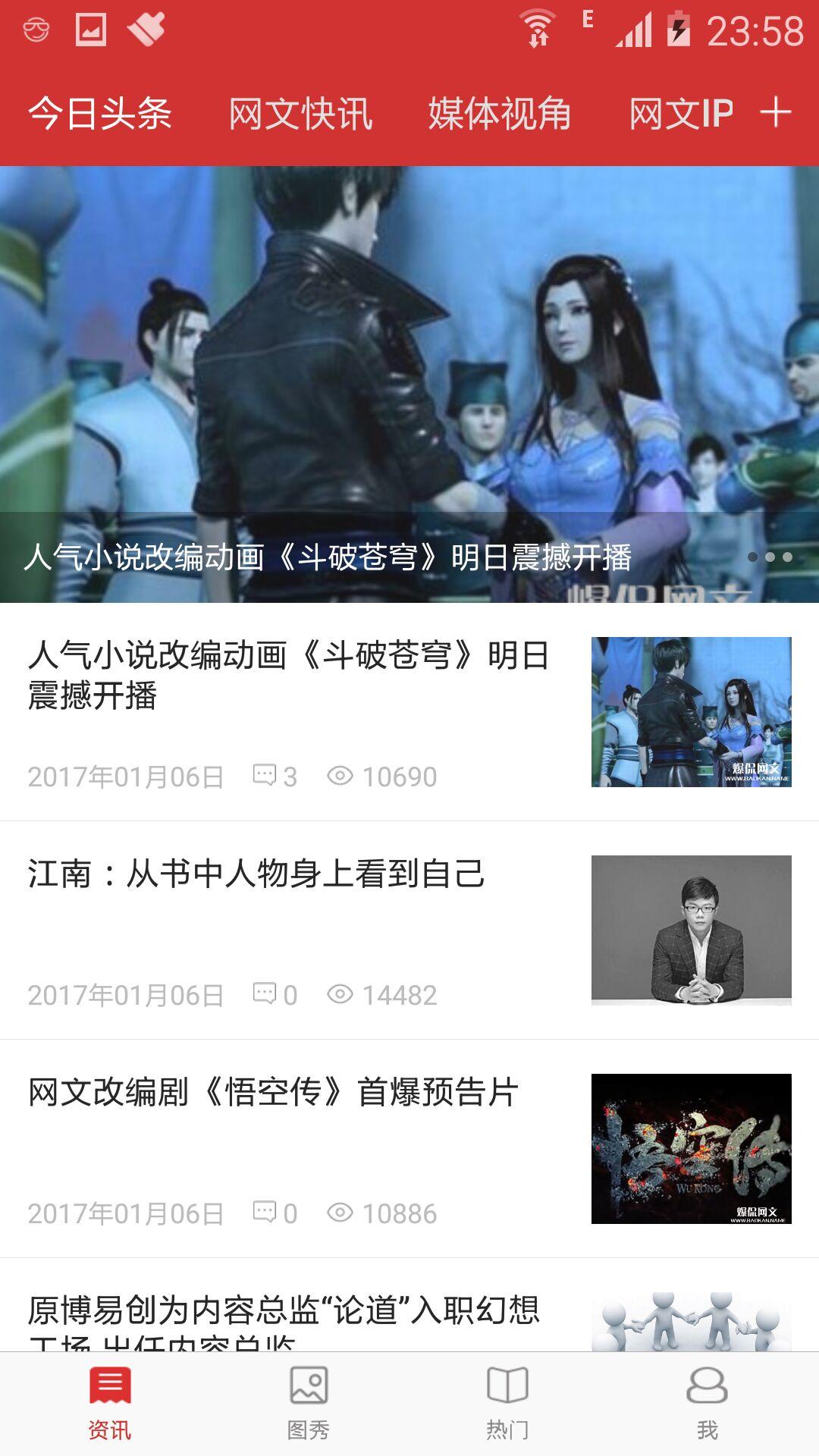Viewport: 819px width, 1456px height.
Task: Open the 我 profile tab
Action: (x=707, y=1403)
